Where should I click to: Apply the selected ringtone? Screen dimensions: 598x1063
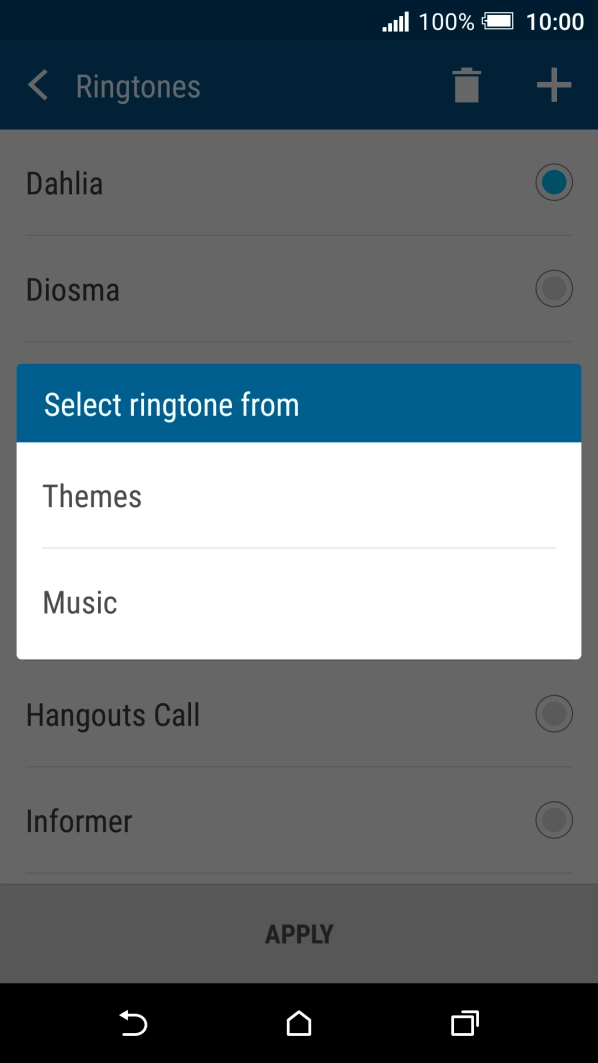pos(298,934)
